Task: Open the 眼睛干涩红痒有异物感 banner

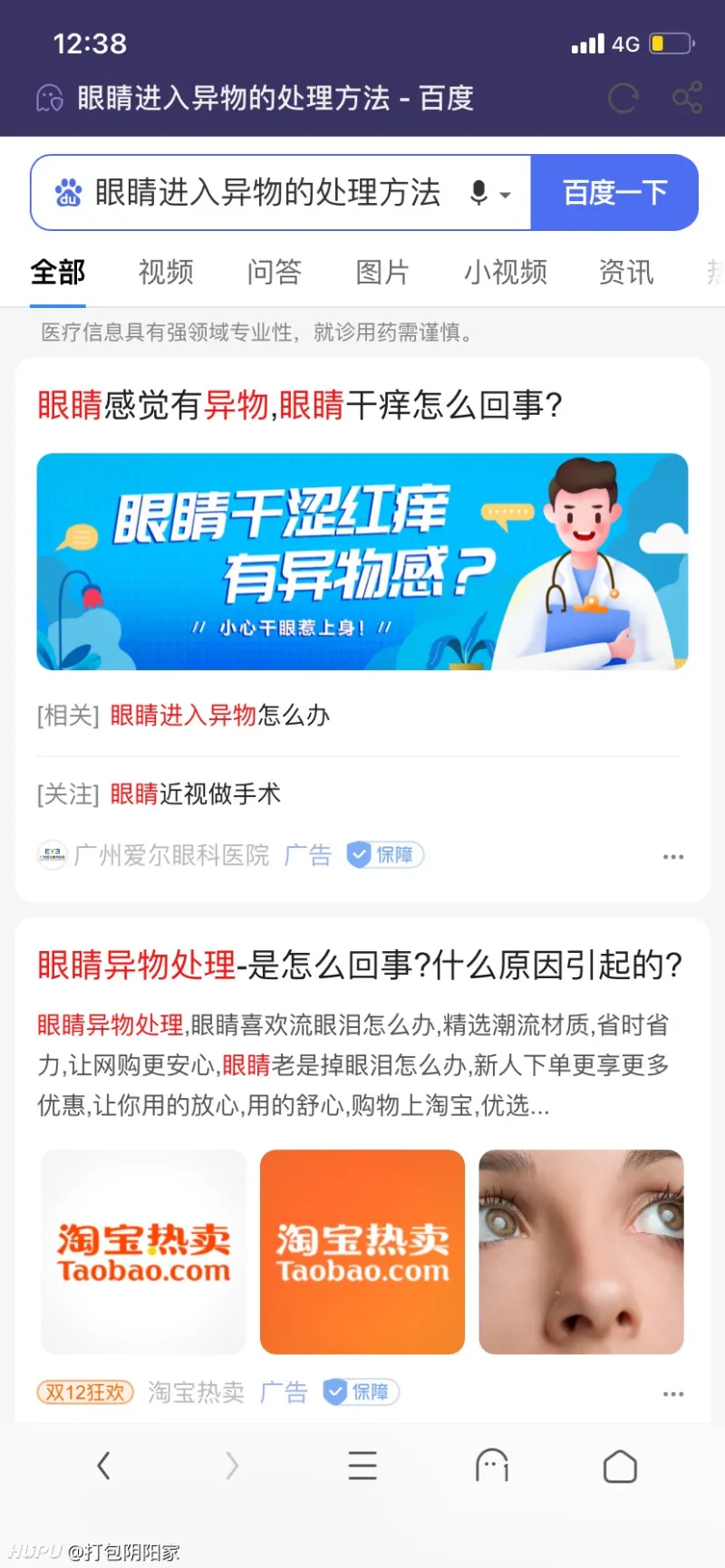Action: [362, 562]
